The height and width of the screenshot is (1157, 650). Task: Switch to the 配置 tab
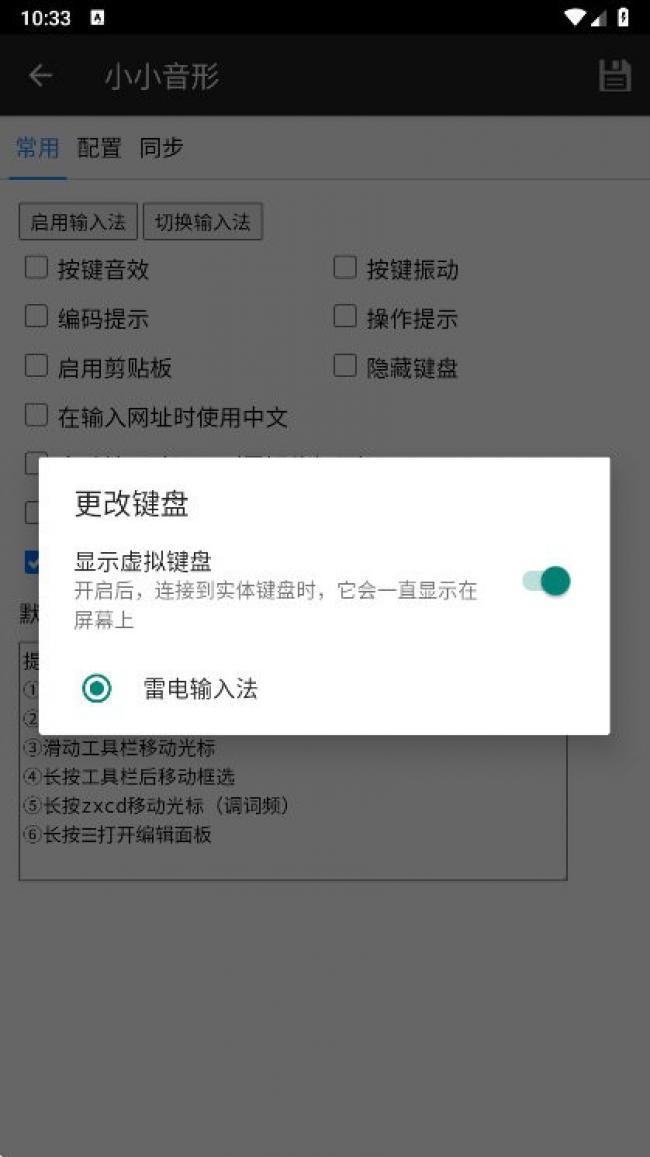pos(99,148)
